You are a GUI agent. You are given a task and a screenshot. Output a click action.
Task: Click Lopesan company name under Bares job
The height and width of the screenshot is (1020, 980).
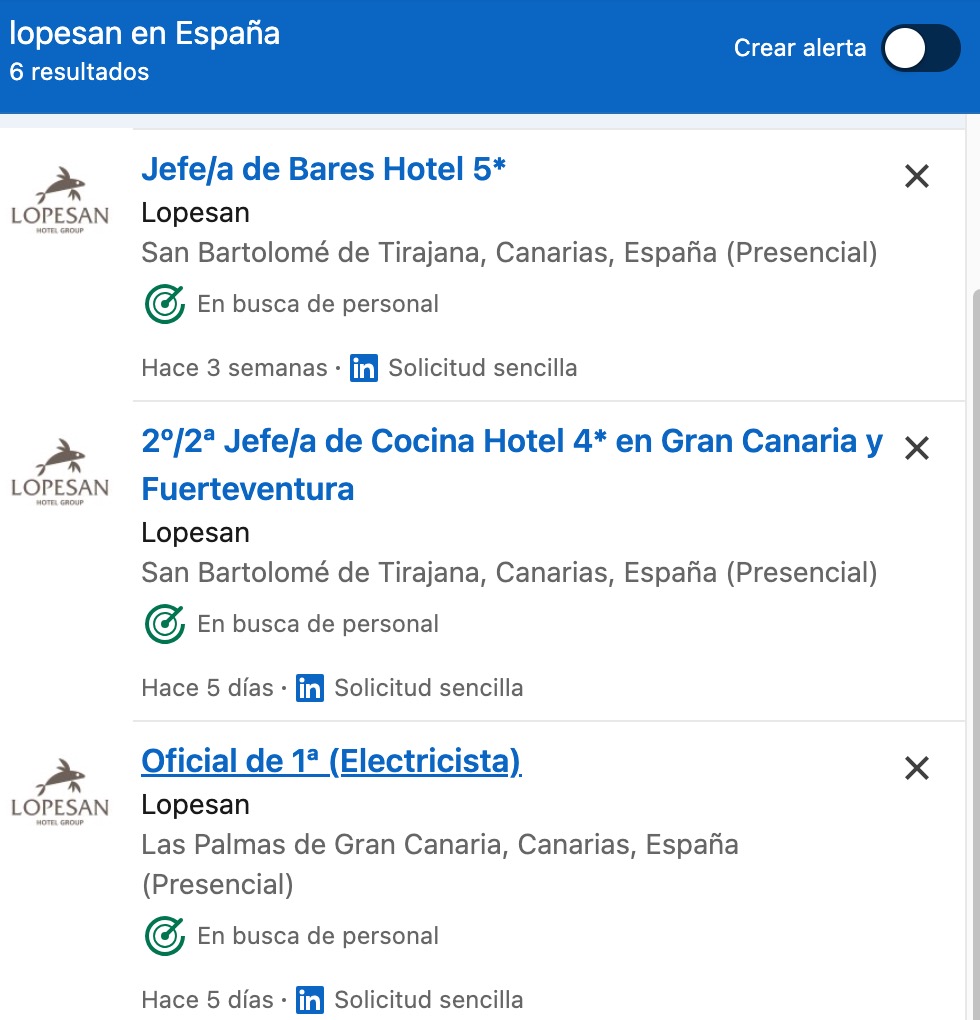pyautogui.click(x=195, y=213)
